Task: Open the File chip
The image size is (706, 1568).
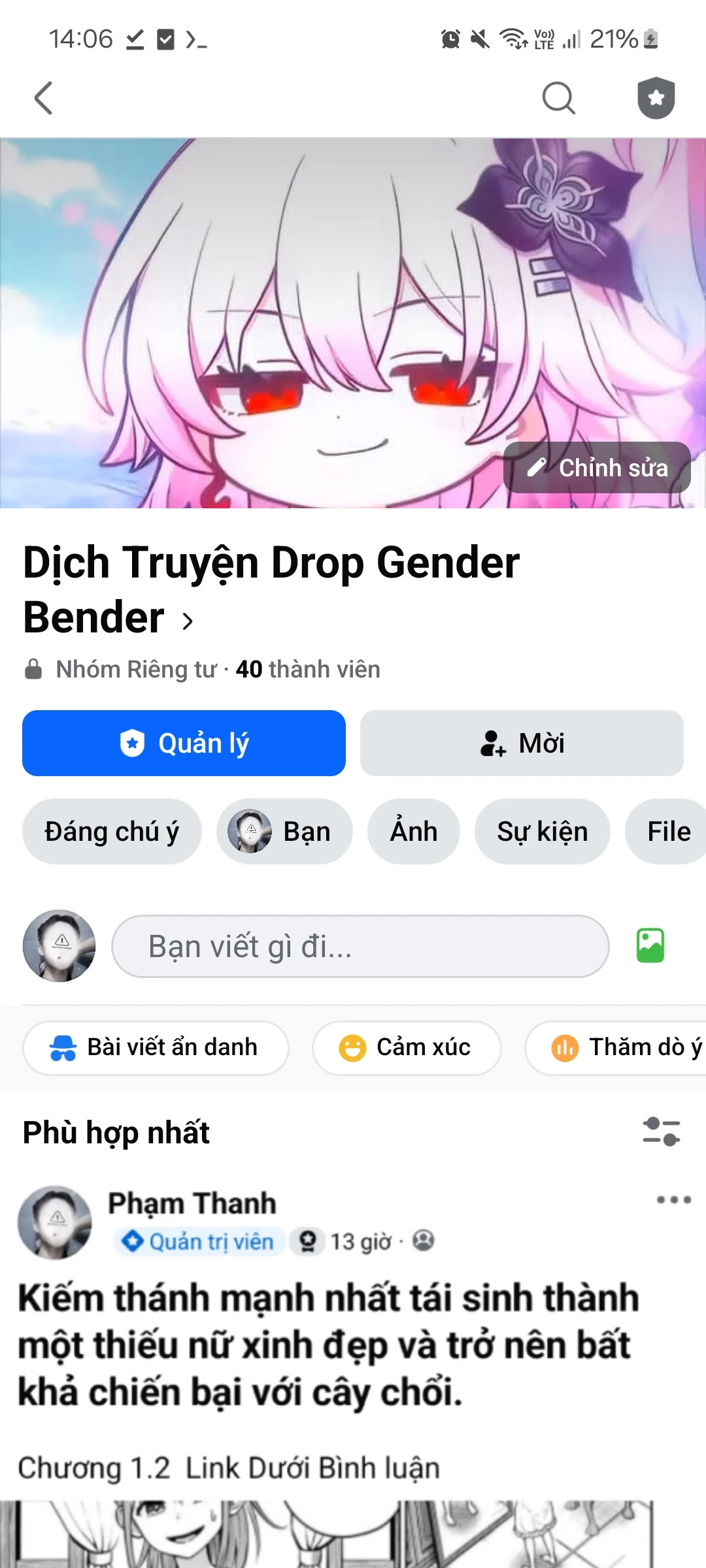Action: [x=668, y=832]
